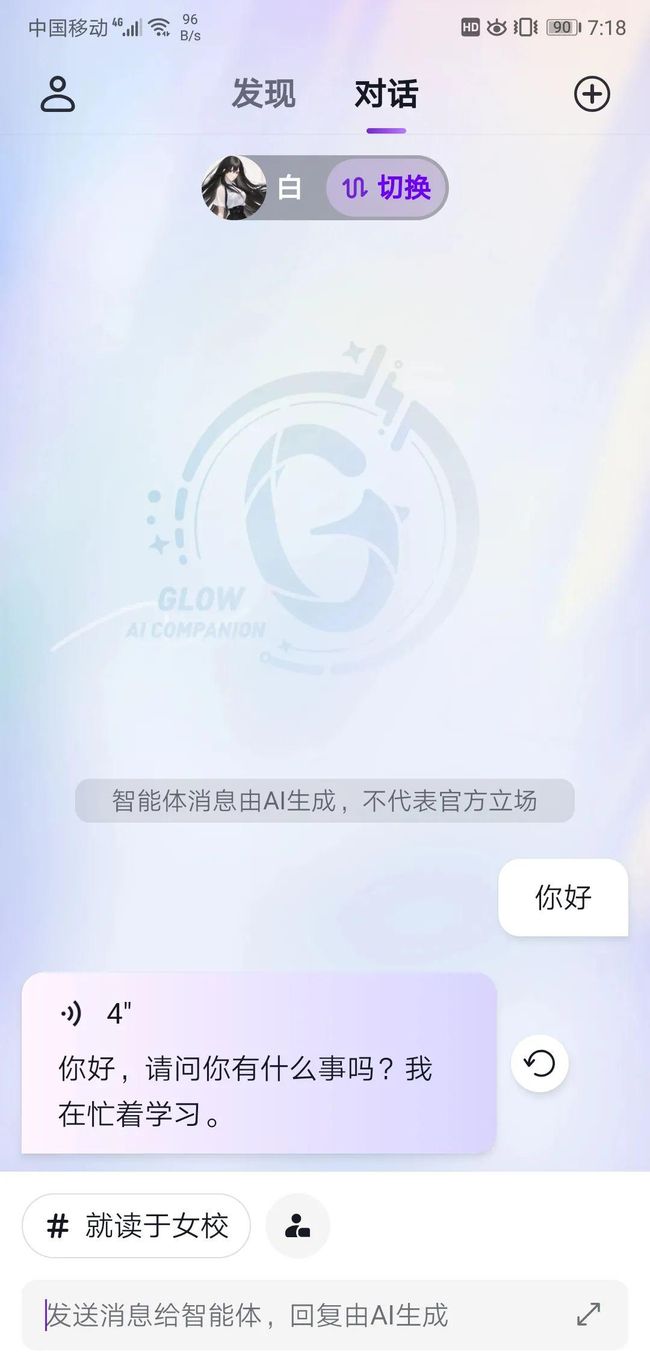The height and width of the screenshot is (1372, 650).
Task: Switch to the 发现 tab
Action: pos(264,94)
